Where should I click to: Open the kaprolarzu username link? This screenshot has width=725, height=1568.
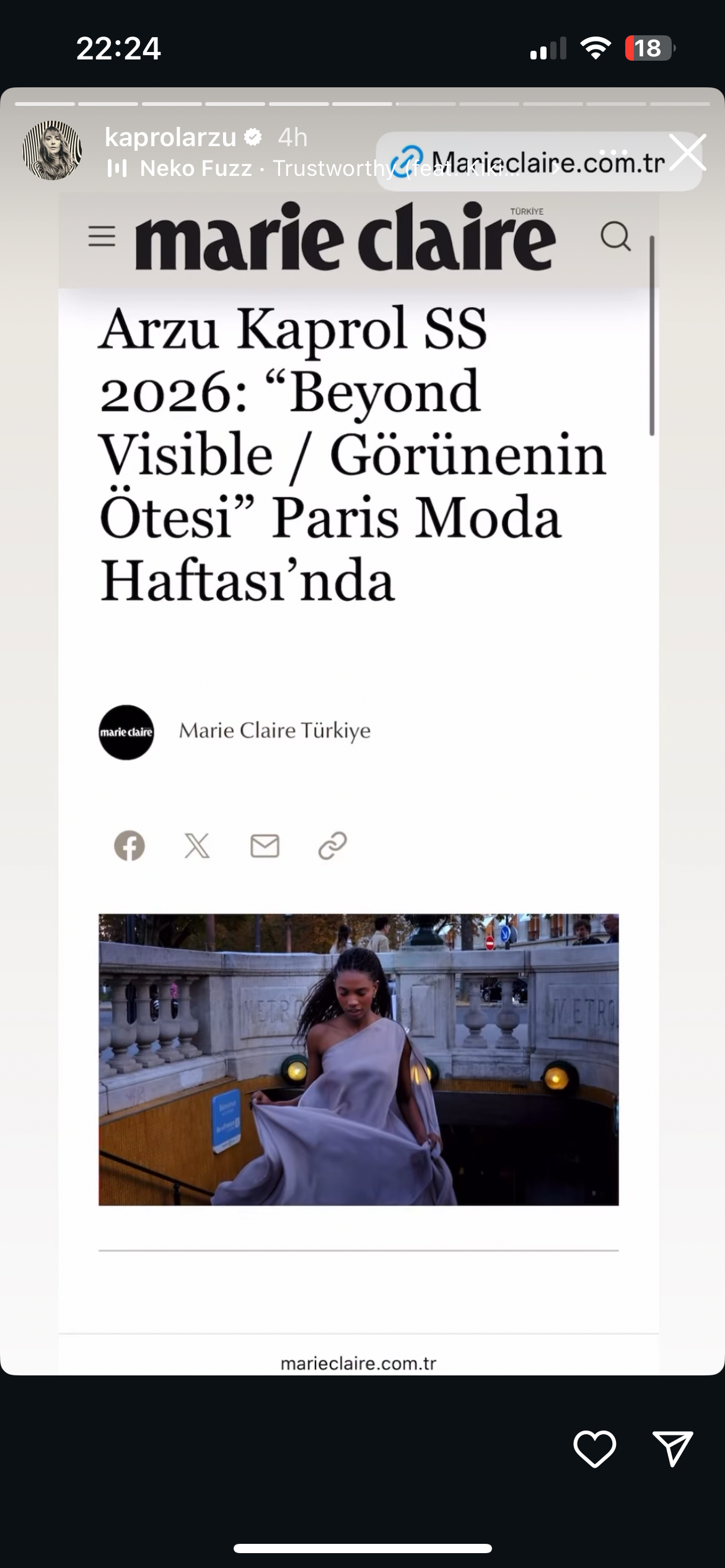pyautogui.click(x=170, y=137)
